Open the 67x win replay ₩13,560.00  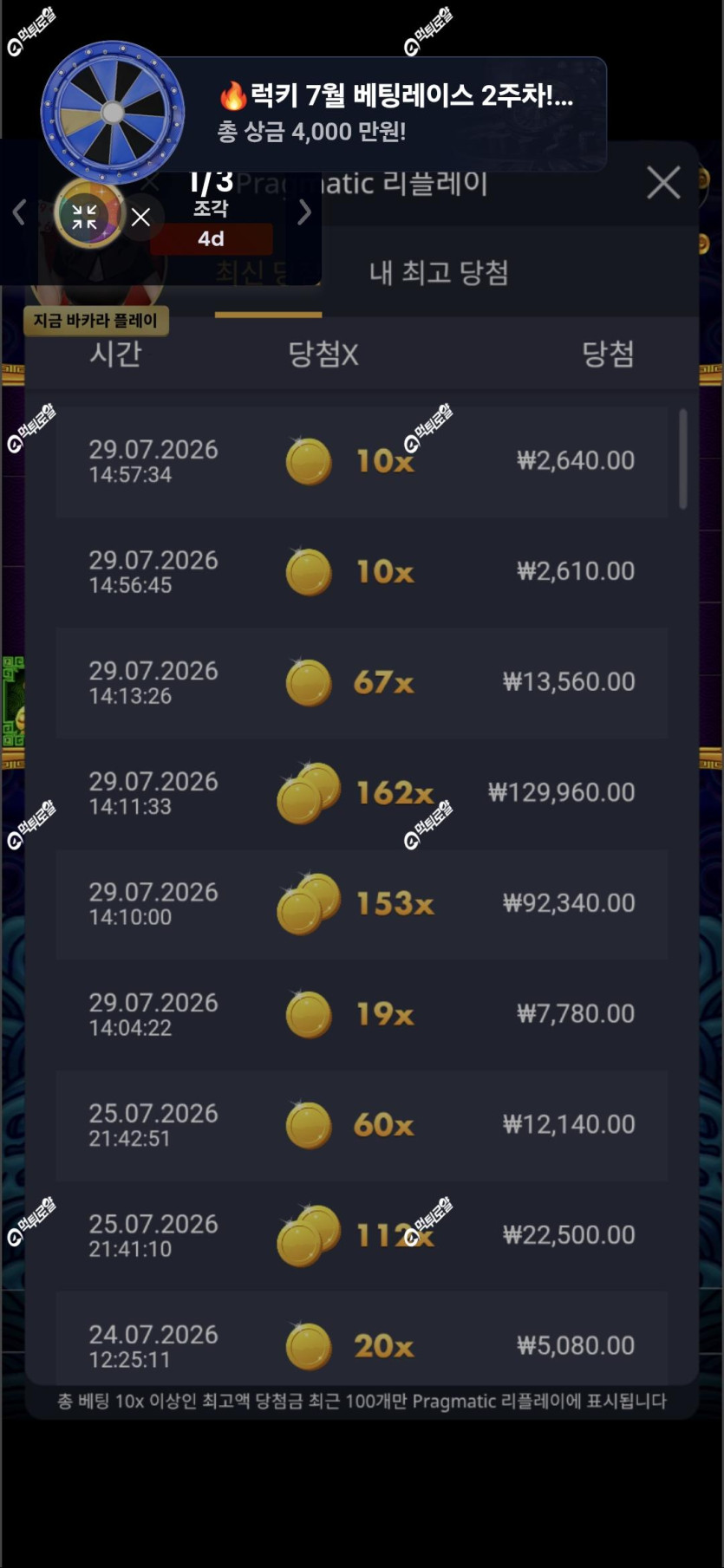[x=362, y=682]
